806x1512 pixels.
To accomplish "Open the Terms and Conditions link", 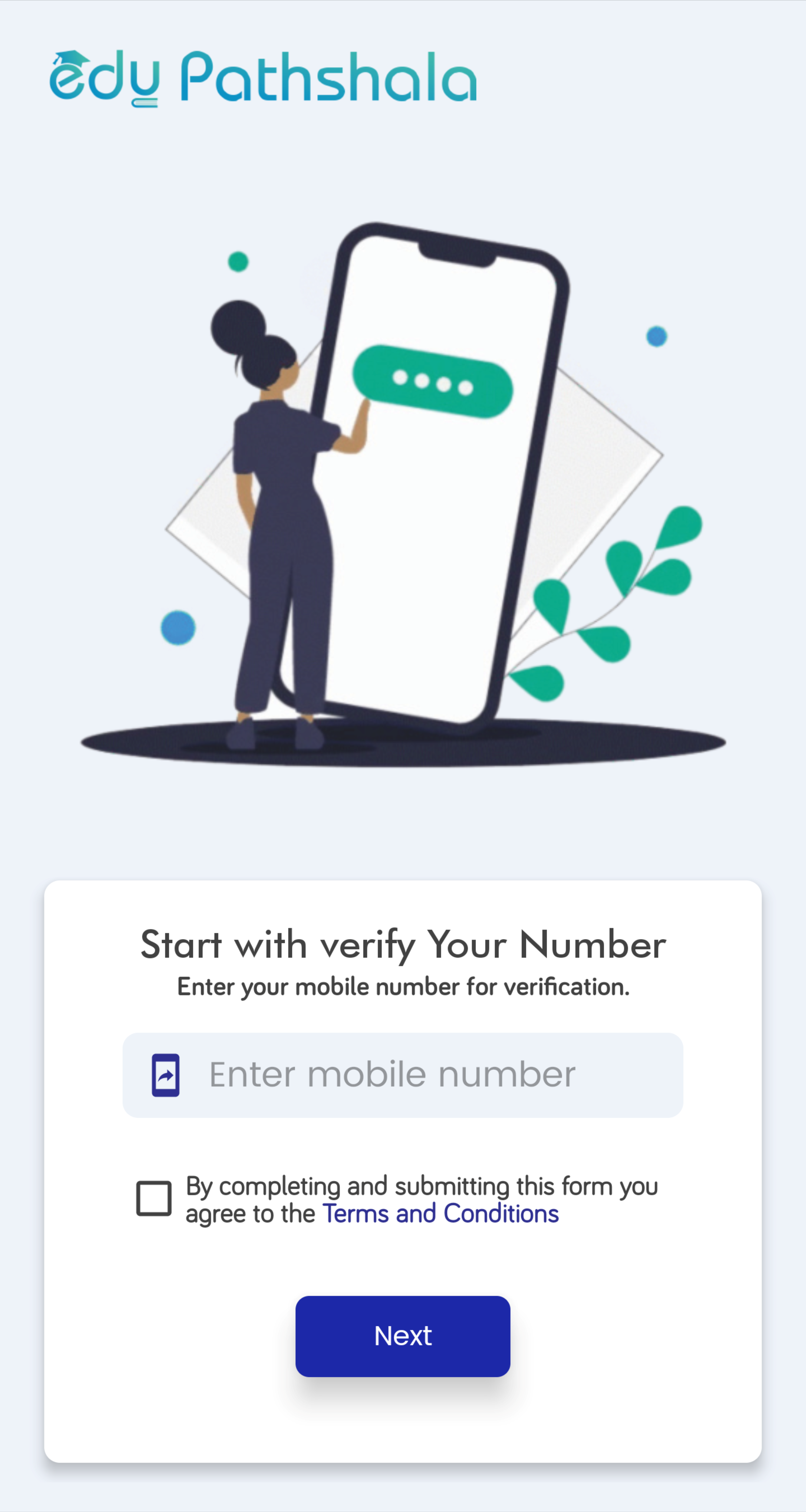I will [440, 1213].
